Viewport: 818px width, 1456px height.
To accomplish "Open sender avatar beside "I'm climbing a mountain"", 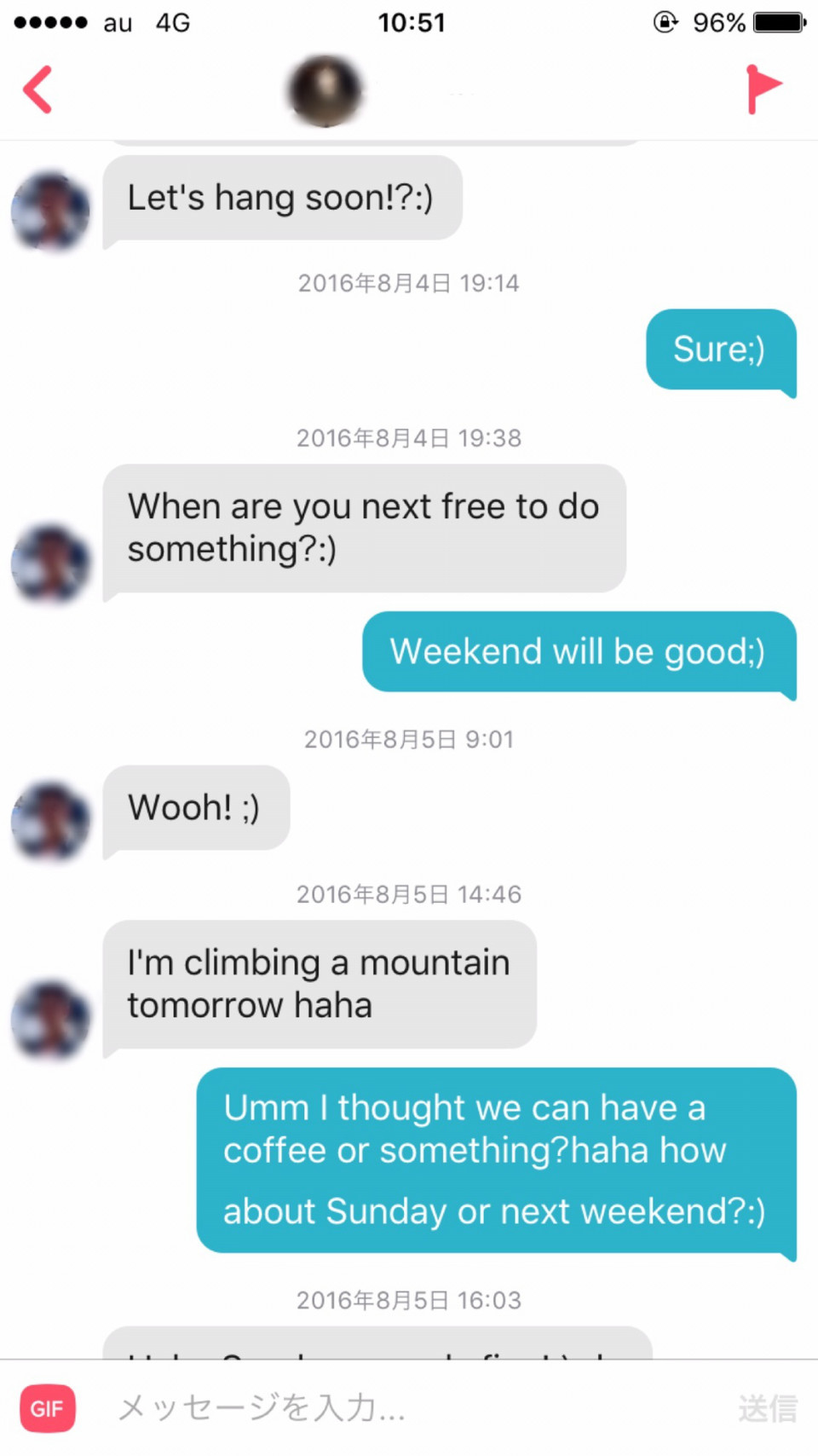I will [50, 1020].
